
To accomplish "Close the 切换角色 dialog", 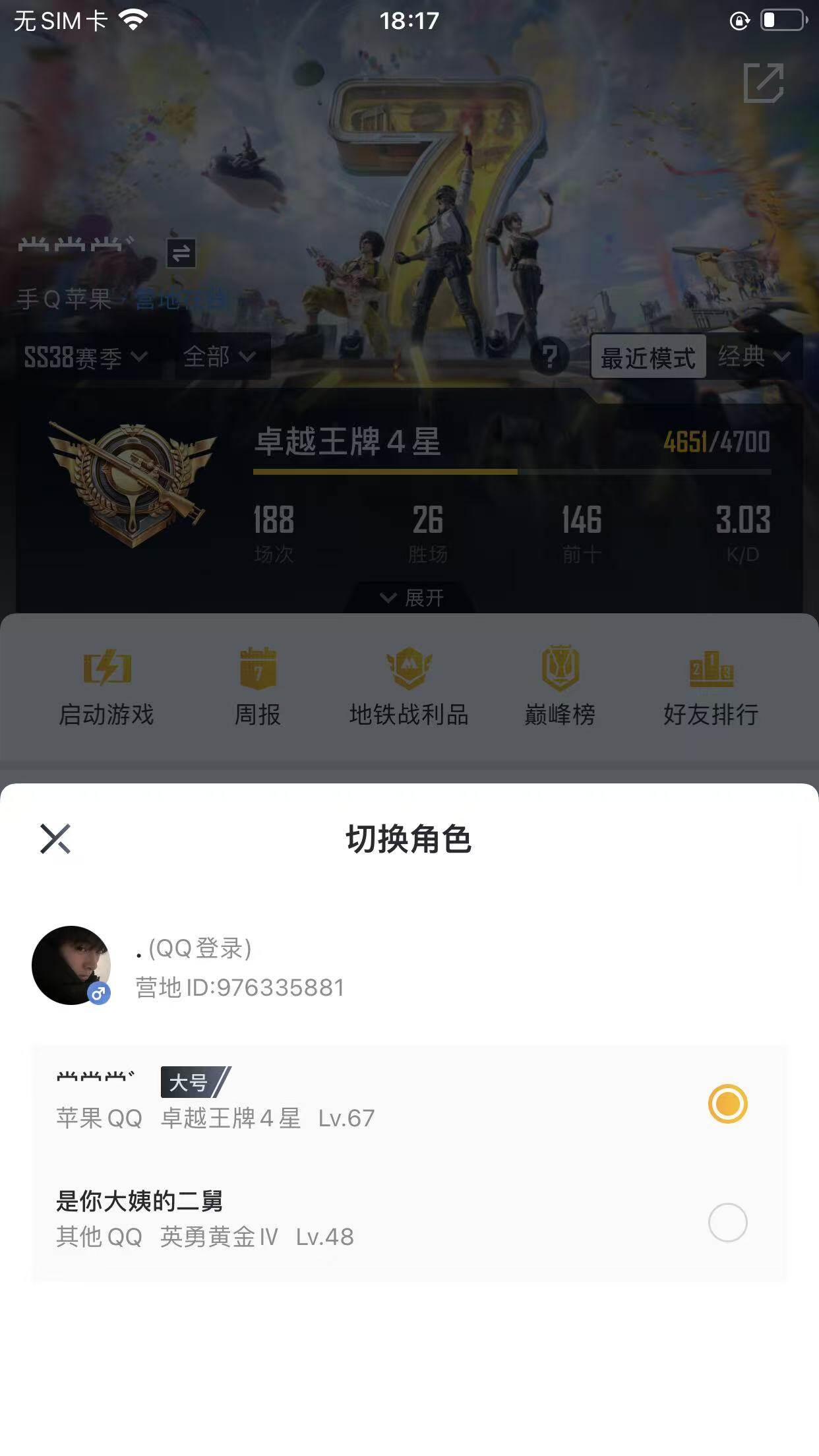I will (x=55, y=839).
